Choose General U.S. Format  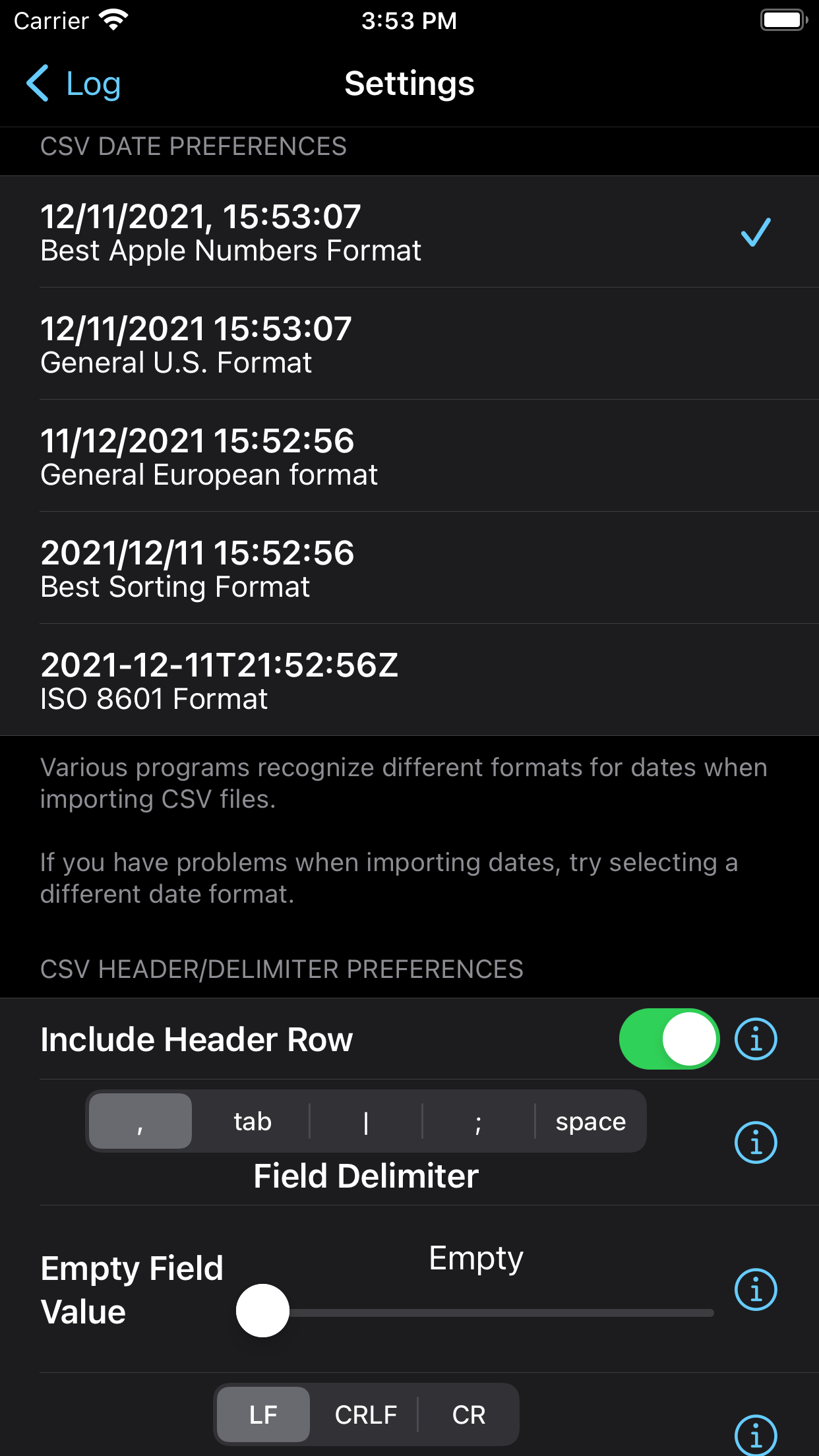tap(409, 344)
